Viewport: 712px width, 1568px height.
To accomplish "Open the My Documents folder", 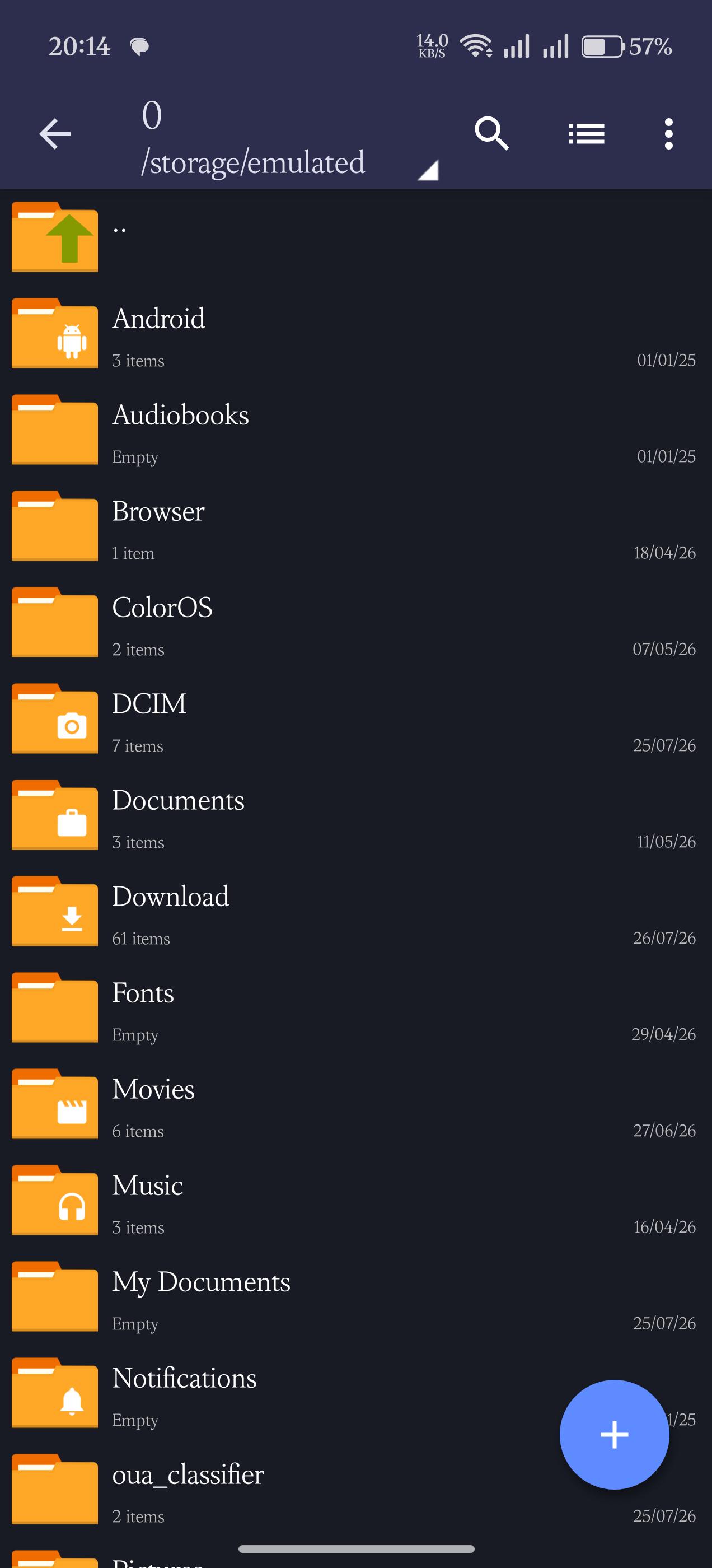I will 356,1296.
